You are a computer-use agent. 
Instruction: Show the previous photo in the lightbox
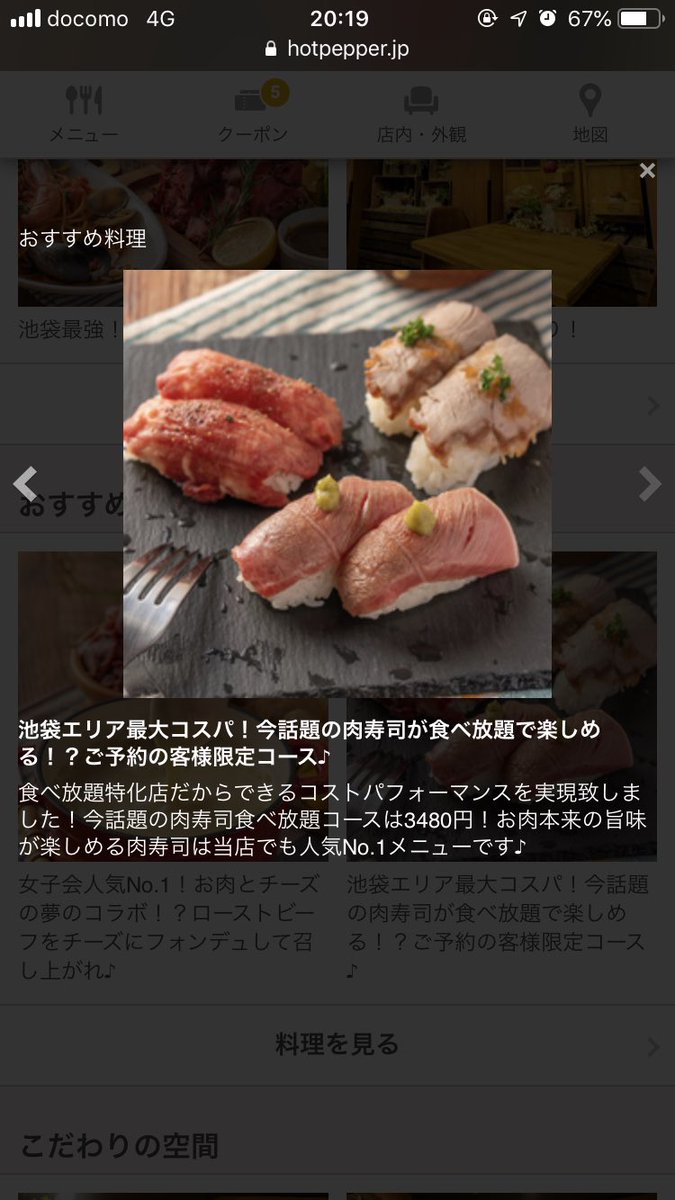click(x=26, y=484)
